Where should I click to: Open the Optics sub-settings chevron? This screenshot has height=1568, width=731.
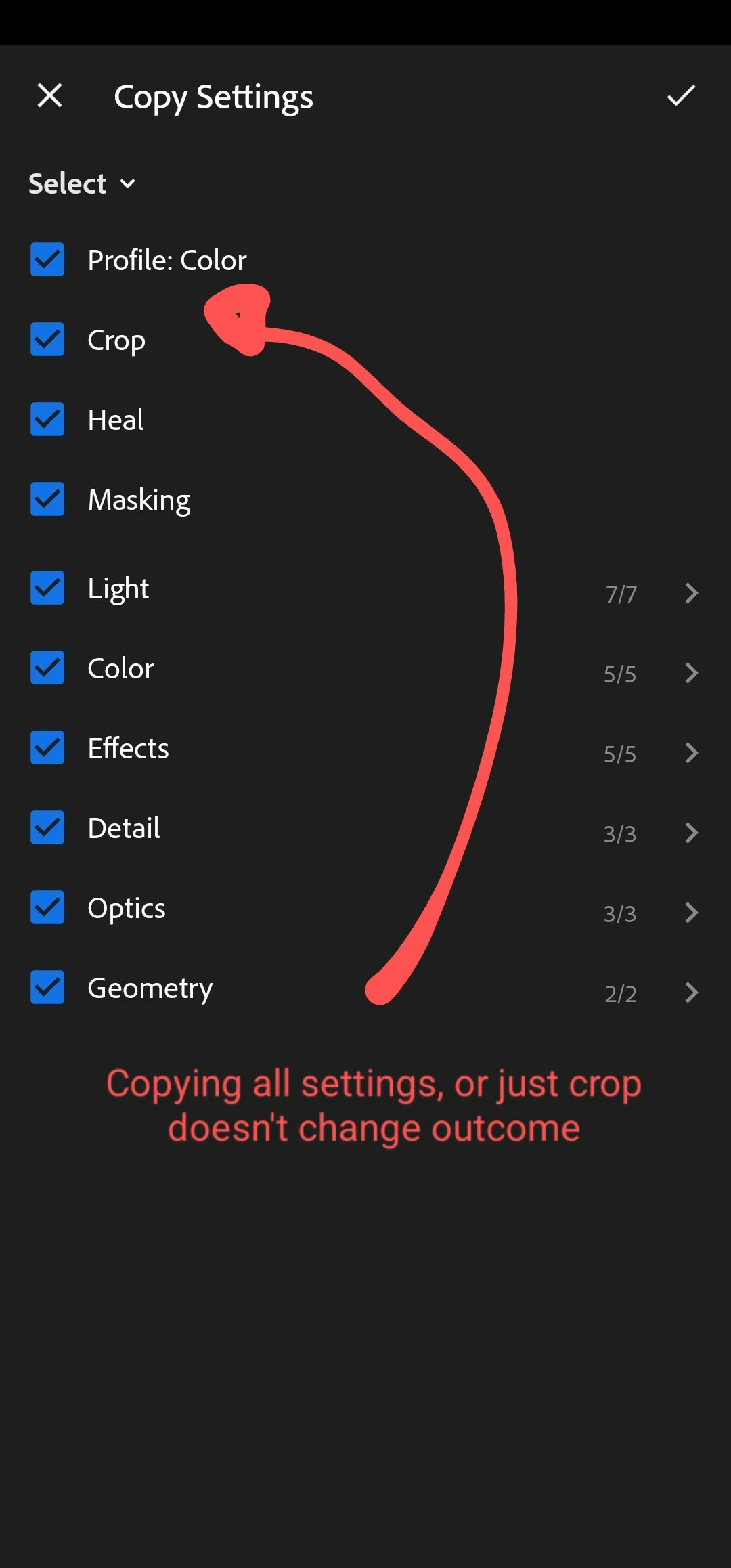[691, 913]
